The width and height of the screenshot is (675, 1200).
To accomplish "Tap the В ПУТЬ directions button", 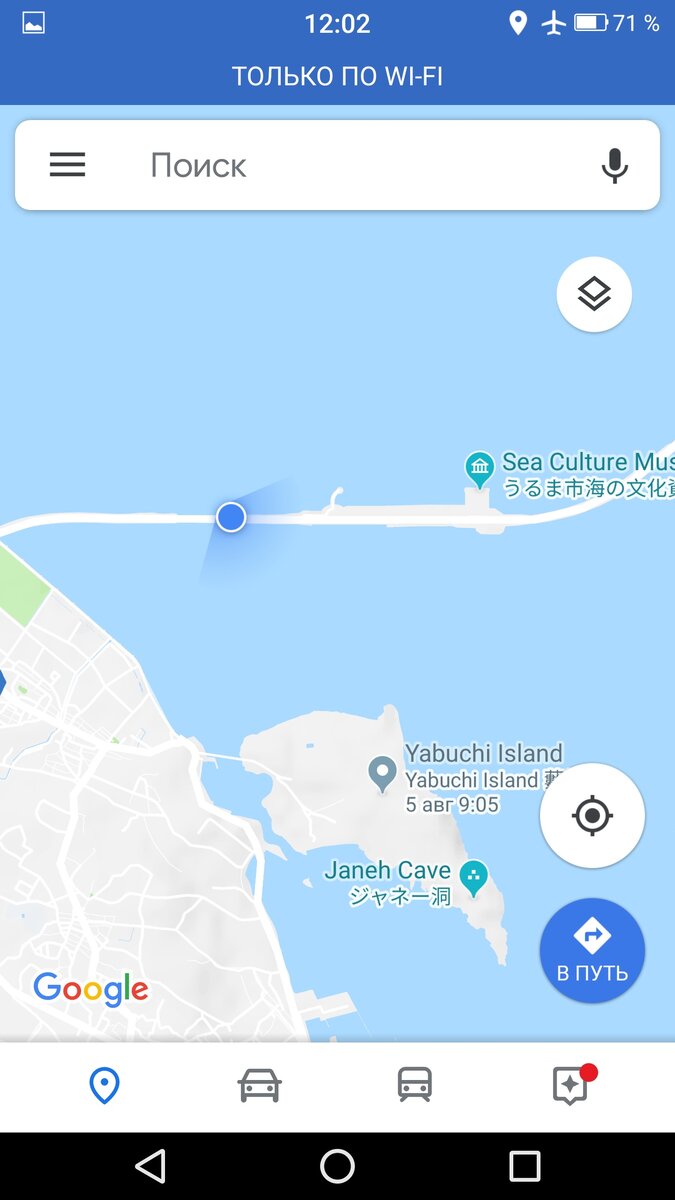I will pos(592,950).
